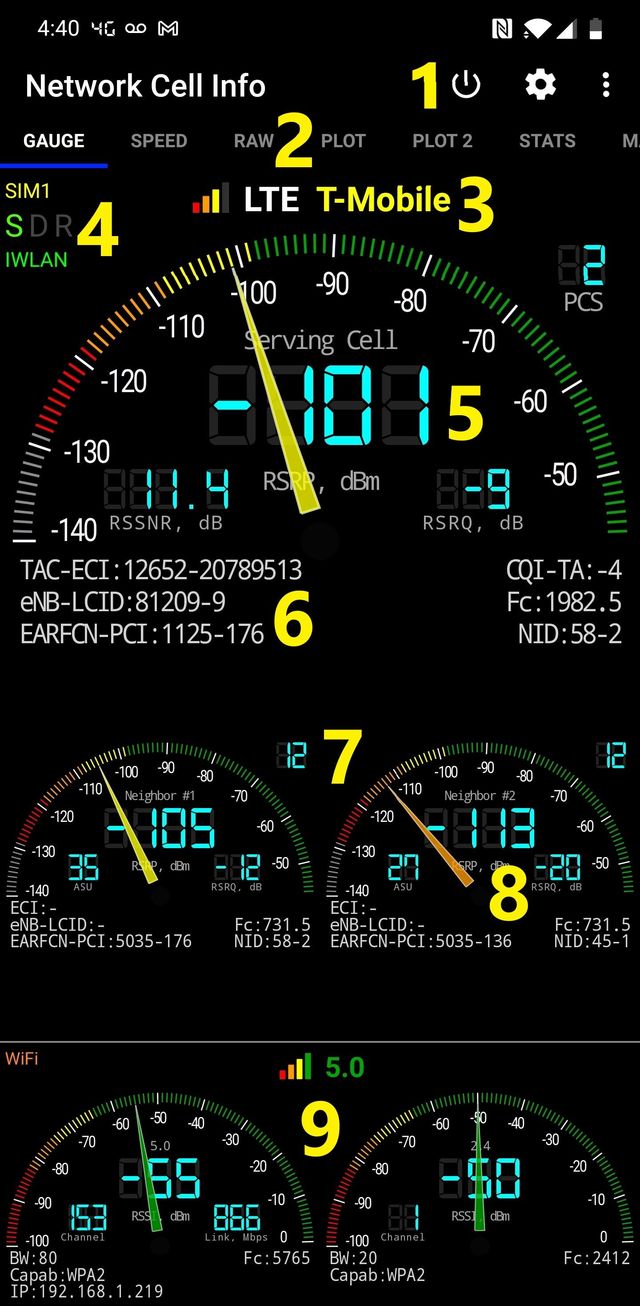Switch to the SPEED tab
This screenshot has width=640, height=1306.
tap(159, 141)
